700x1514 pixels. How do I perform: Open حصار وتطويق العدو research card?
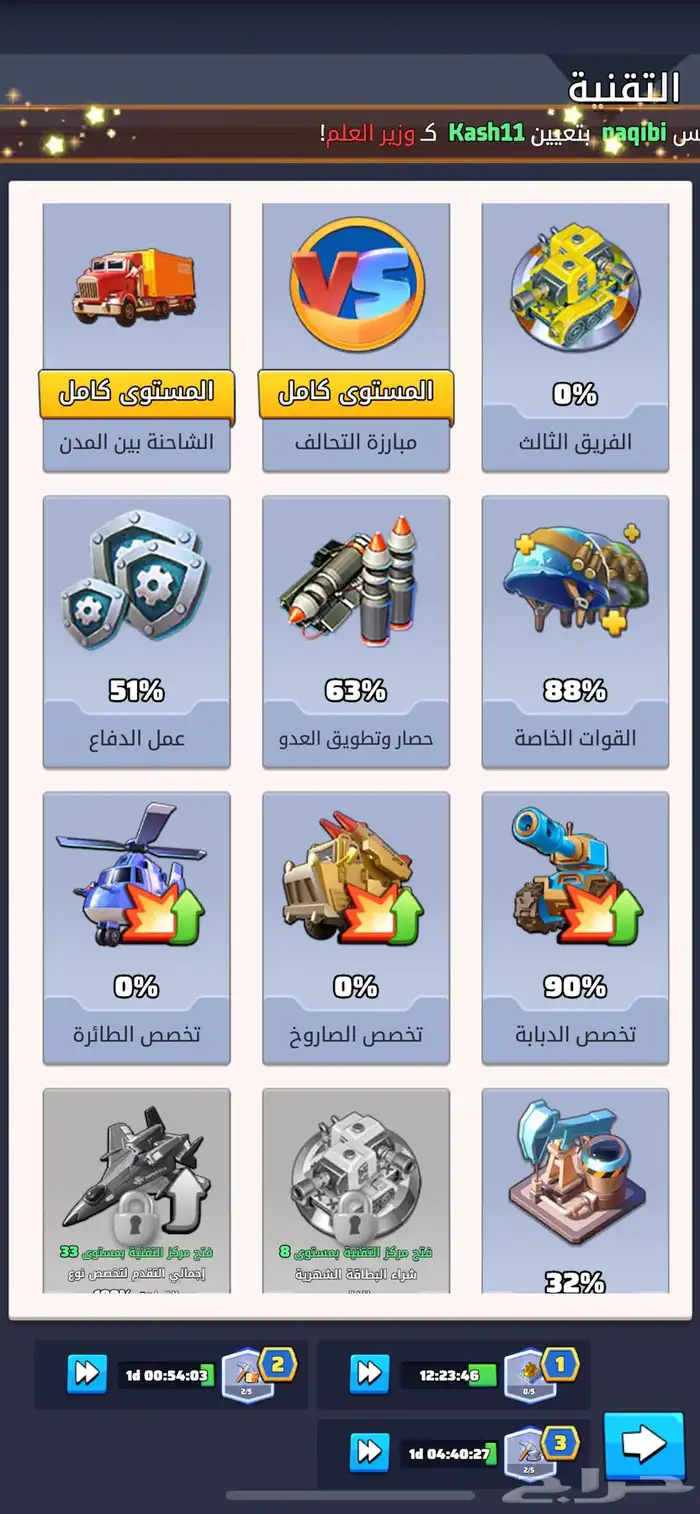[x=356, y=632]
